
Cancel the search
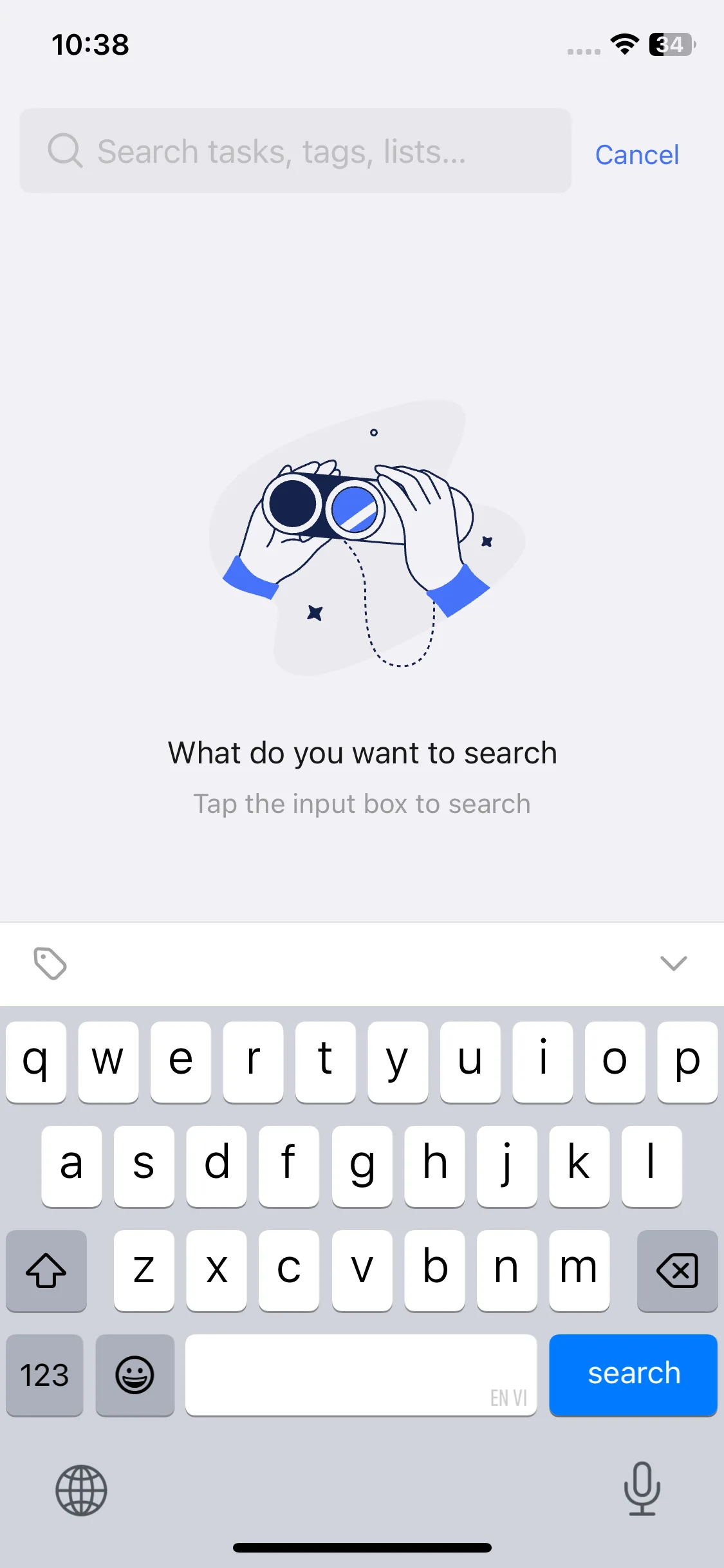pos(636,154)
